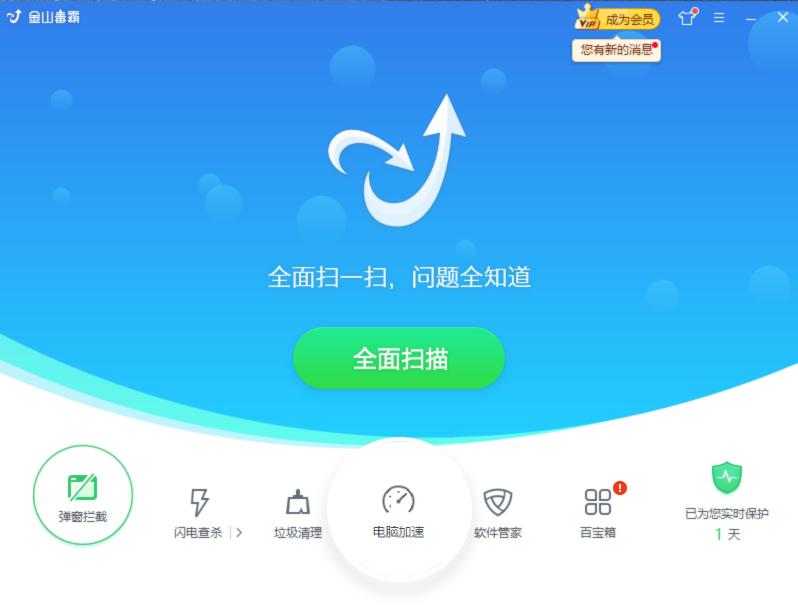
Task: View the 您有新的消息 notification
Action: (616, 49)
